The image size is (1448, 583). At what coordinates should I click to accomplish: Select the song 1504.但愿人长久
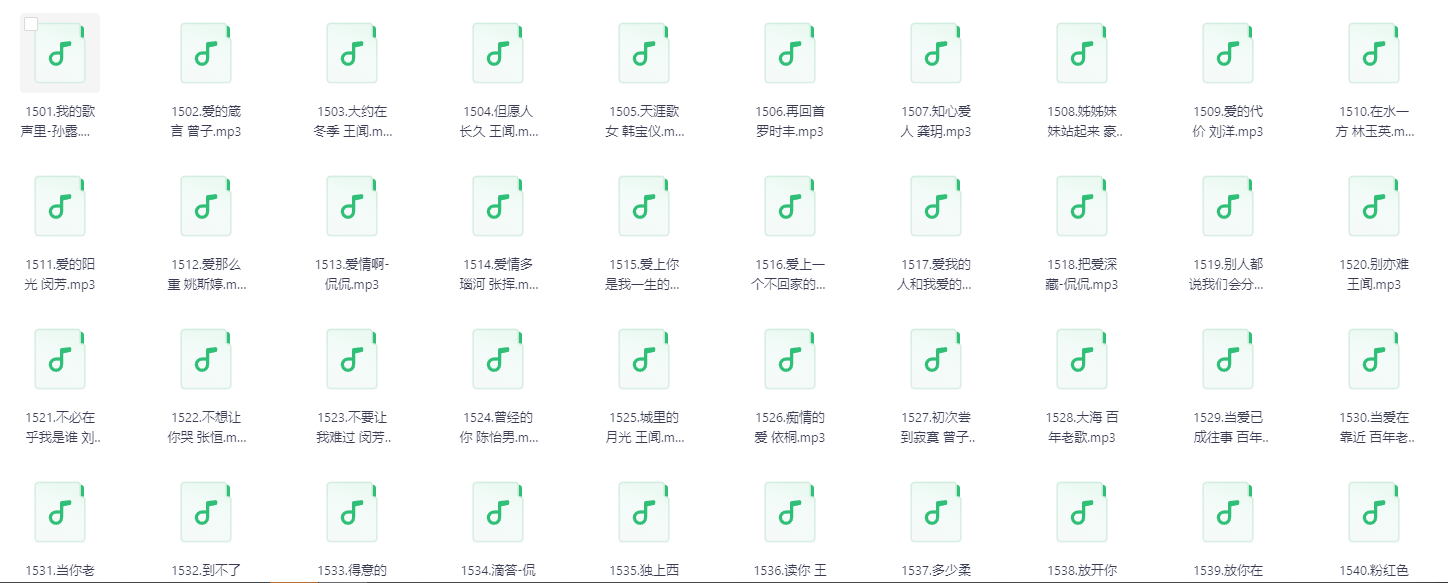498,53
